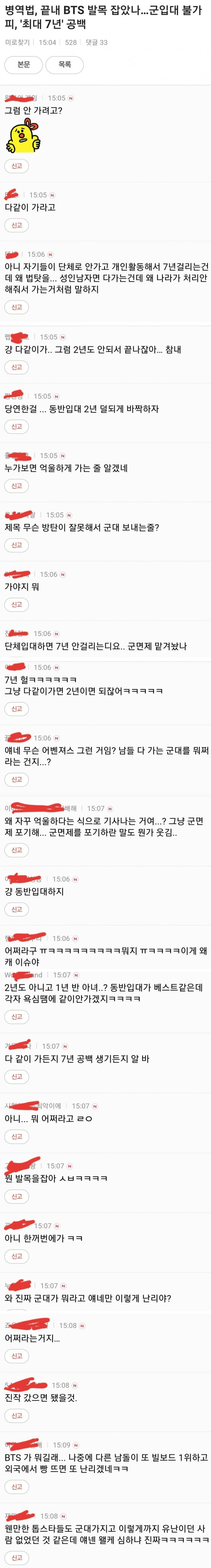Report the comment '뭔 발목을잡아 ㅅㅂㅋㅋㅋㅋ'
This screenshot has height=1568, width=211.
click(x=16, y=1196)
